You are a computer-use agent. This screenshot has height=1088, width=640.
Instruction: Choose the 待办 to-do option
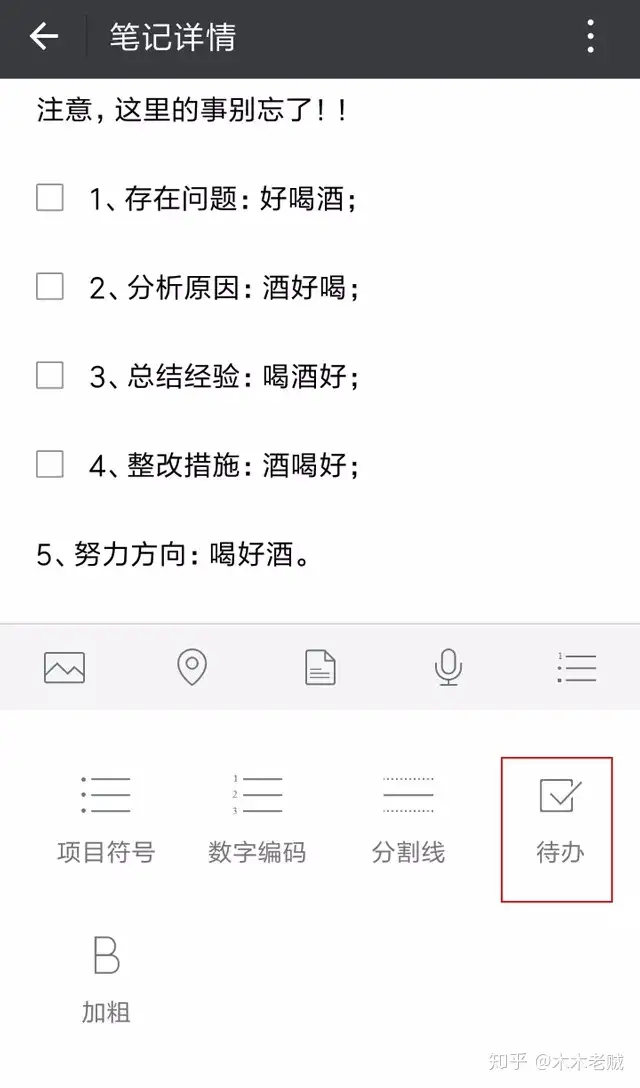point(557,830)
